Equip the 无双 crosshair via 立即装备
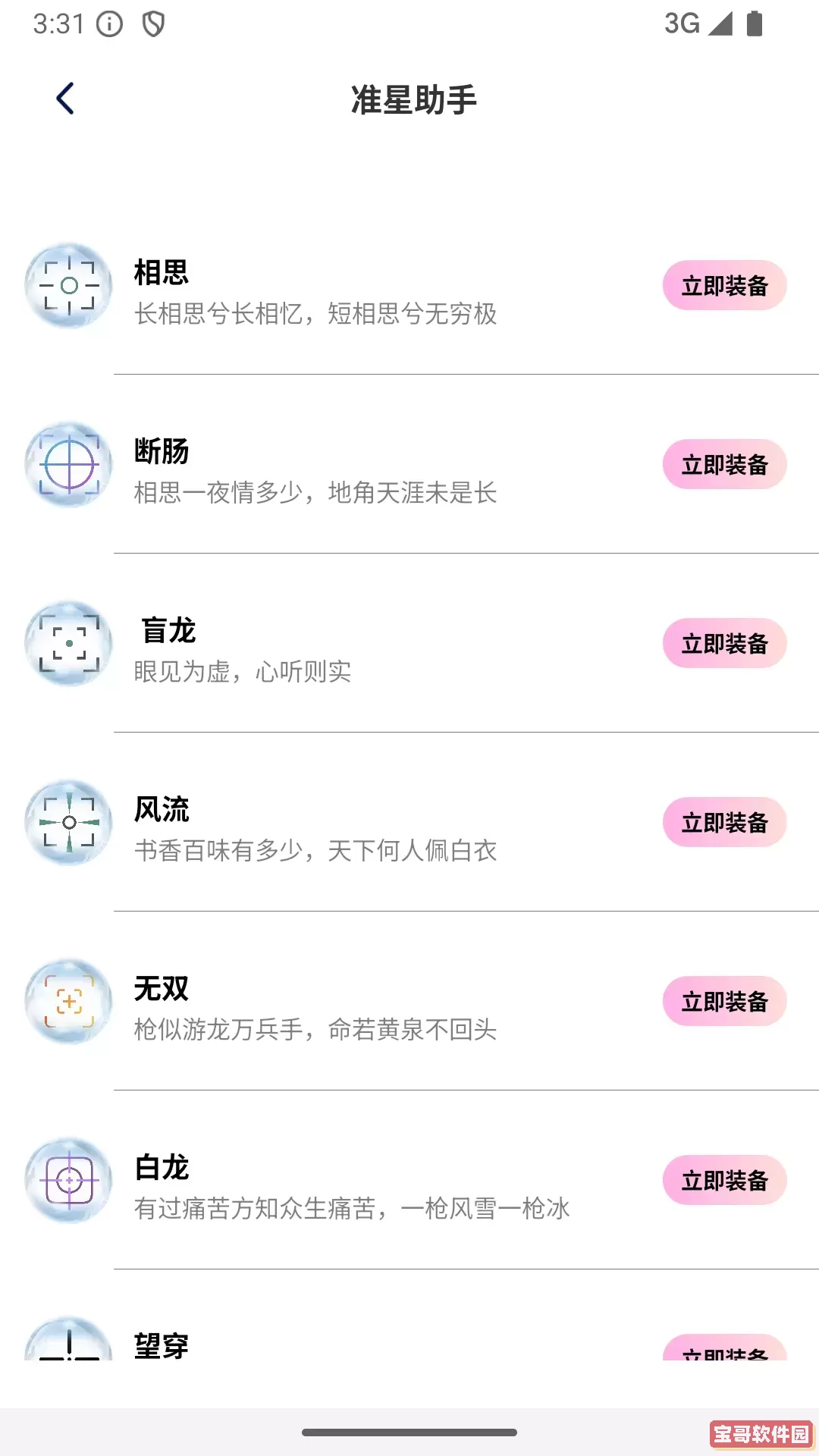 (x=723, y=1002)
